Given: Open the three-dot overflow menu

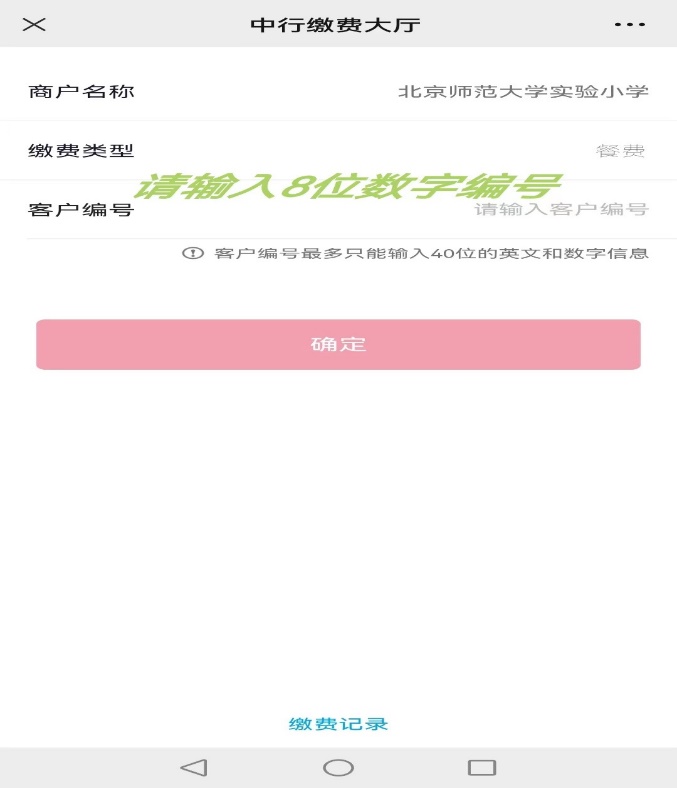Looking at the screenshot, I should 629,24.
